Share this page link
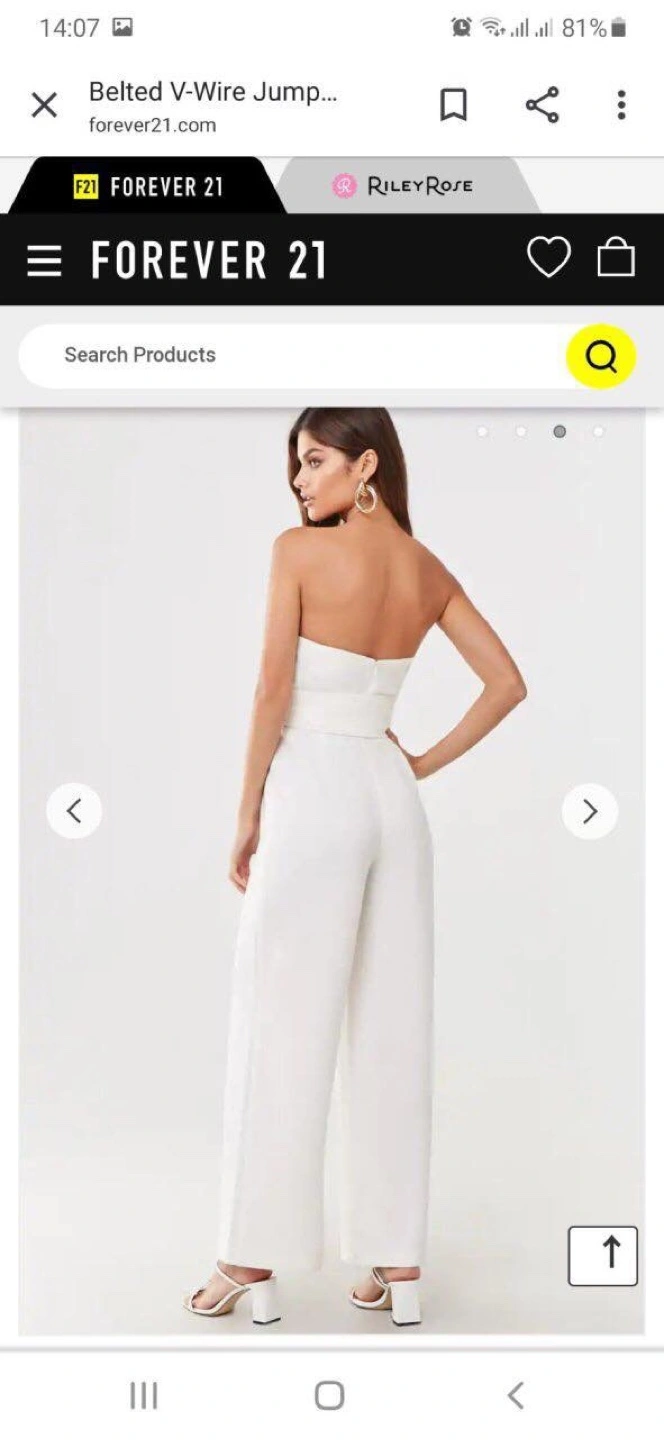664x1440 pixels. tap(542, 105)
